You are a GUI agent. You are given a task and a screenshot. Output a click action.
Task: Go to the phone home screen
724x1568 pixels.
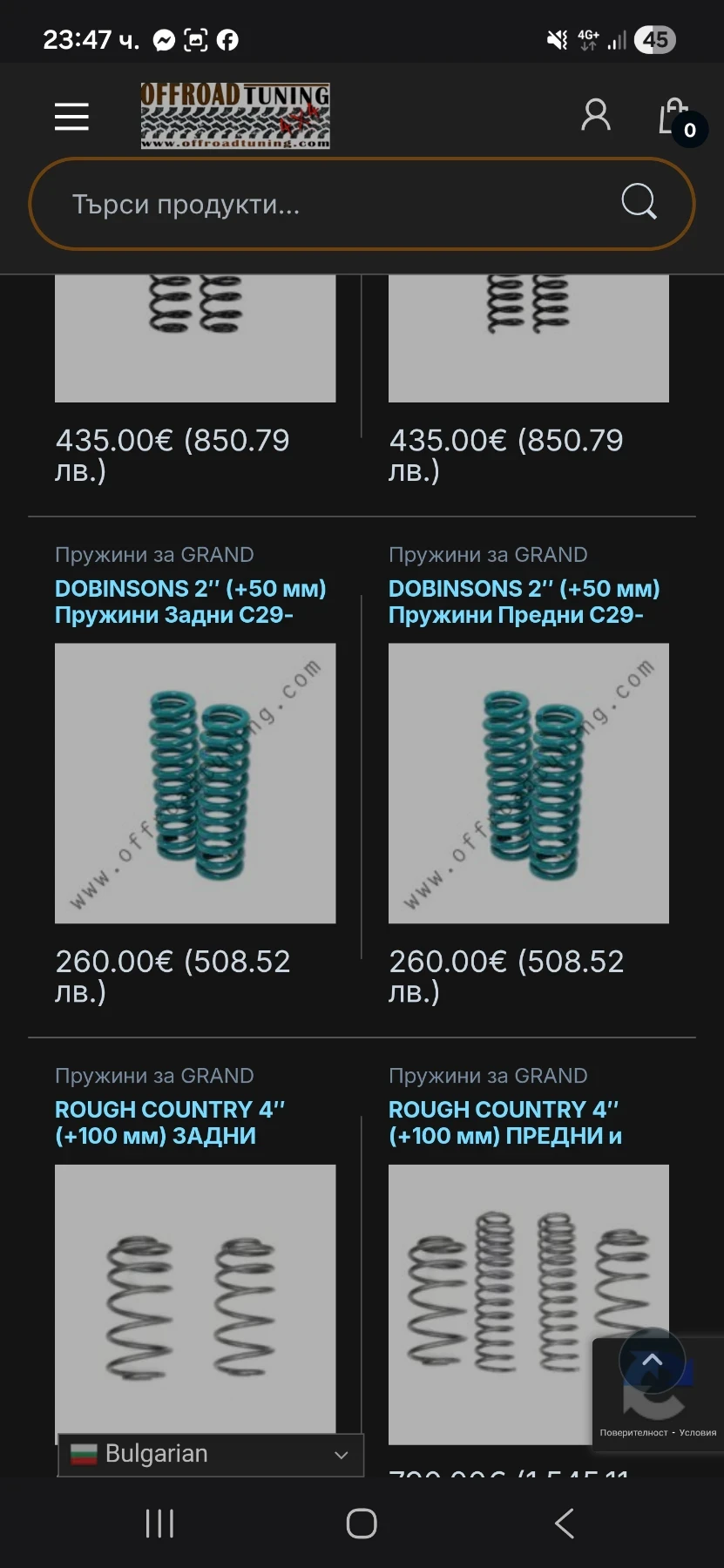point(362,1524)
